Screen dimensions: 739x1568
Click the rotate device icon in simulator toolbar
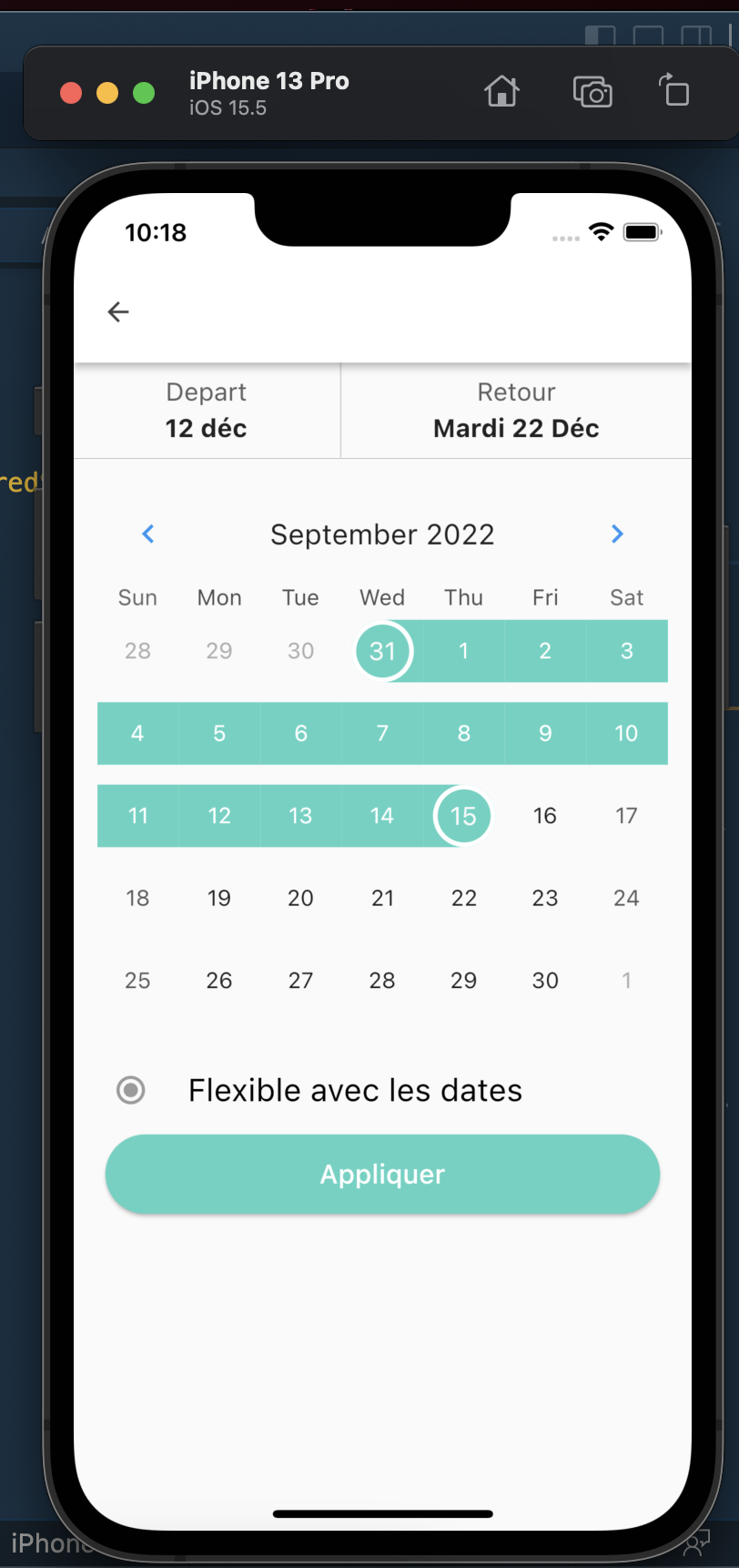673,92
